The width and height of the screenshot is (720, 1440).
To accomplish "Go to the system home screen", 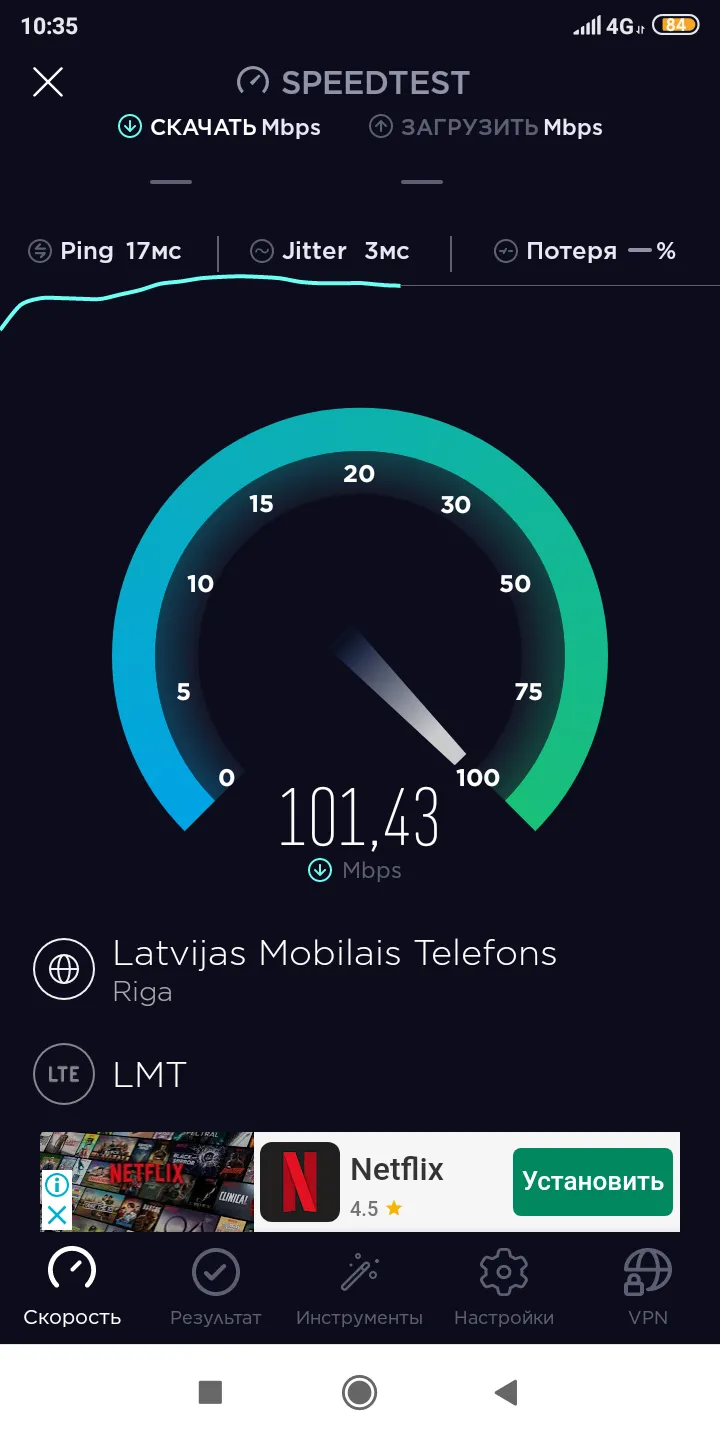I will (x=359, y=1392).
